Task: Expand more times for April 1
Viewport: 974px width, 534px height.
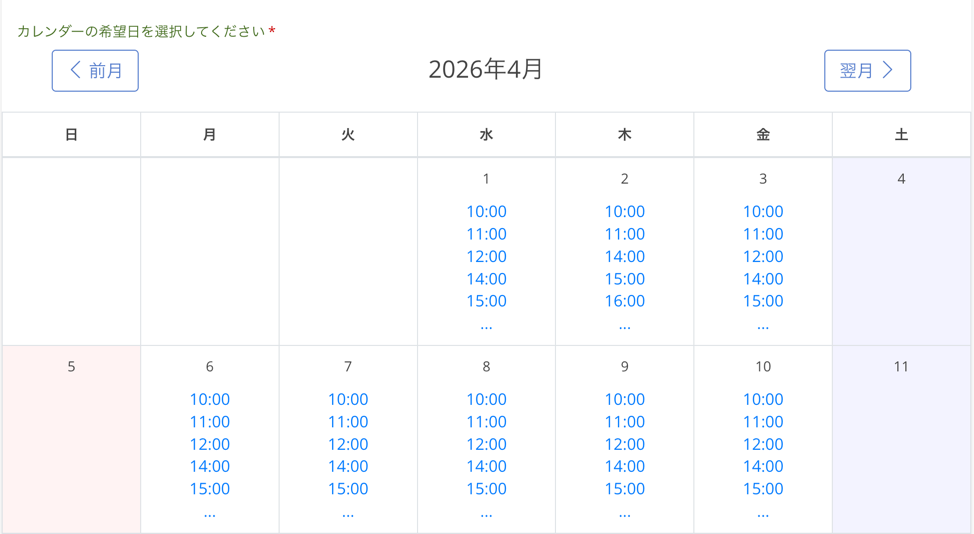Action: tap(486, 324)
